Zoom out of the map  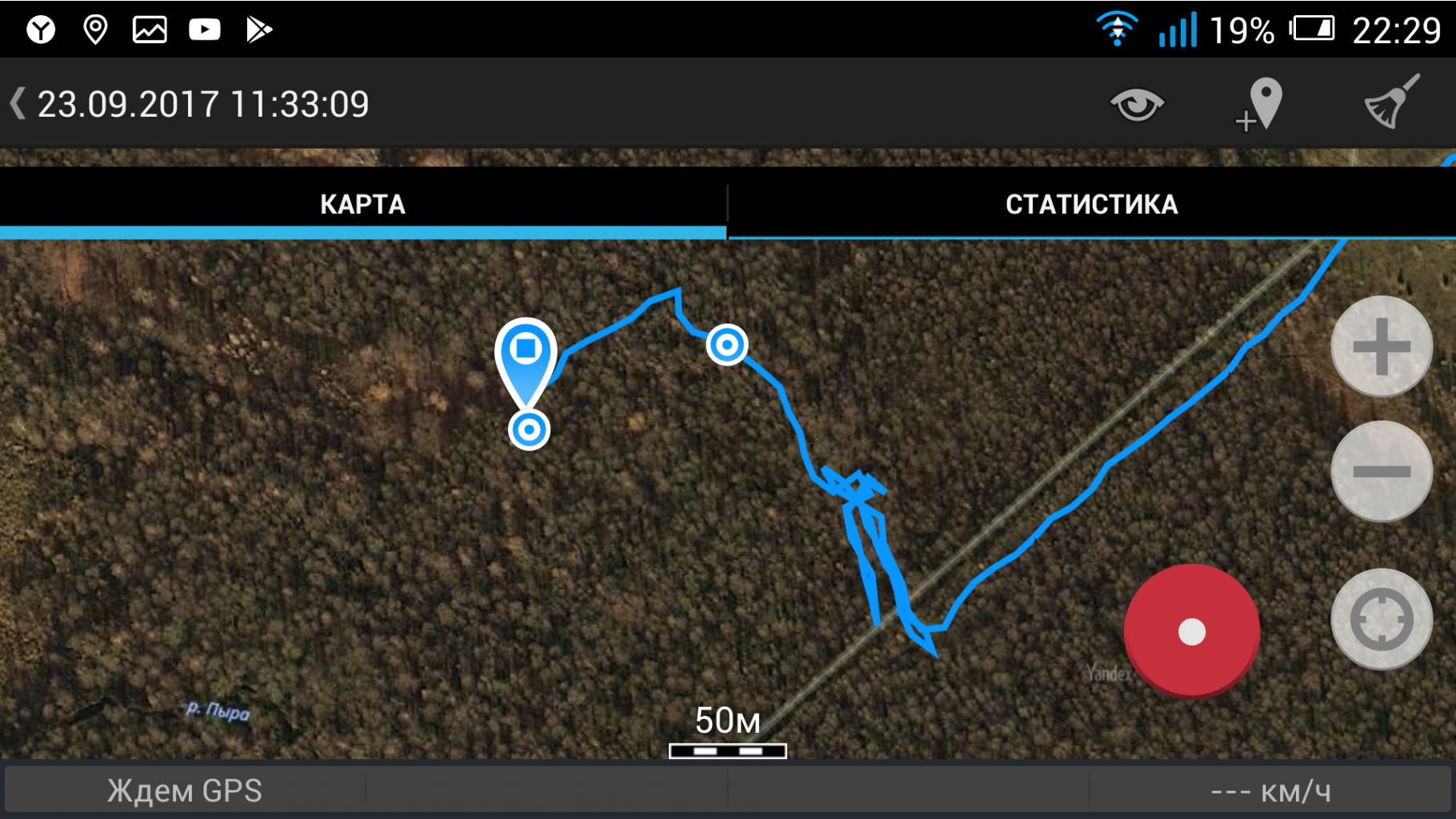1381,472
